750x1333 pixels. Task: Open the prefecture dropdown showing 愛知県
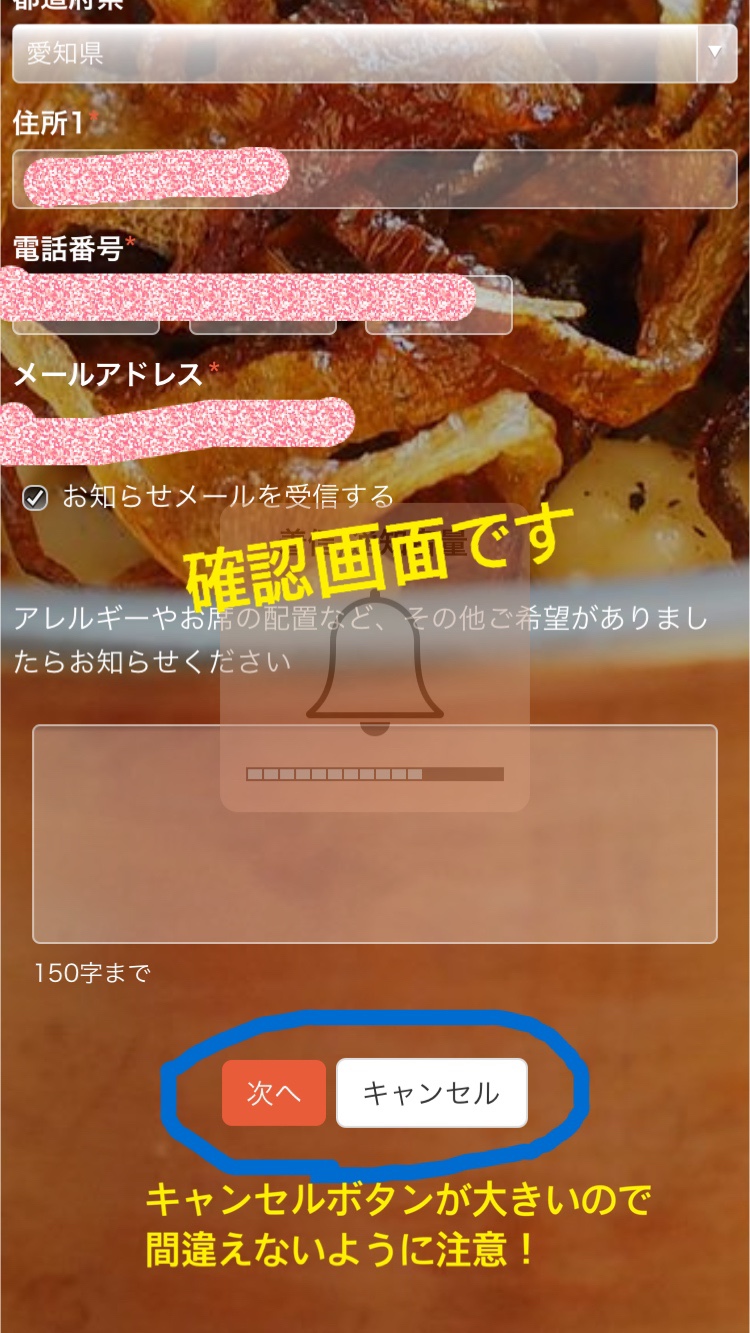[374, 53]
